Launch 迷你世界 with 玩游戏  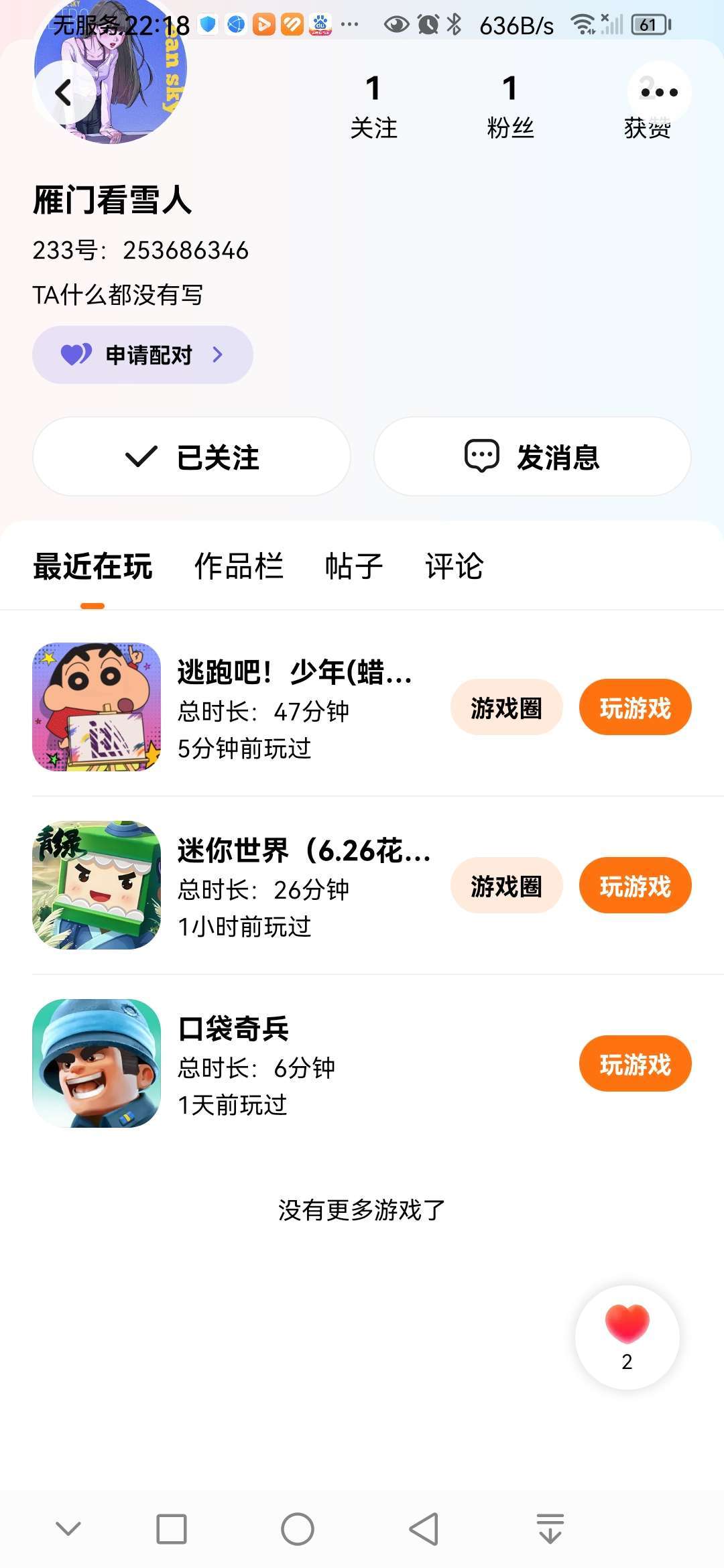635,886
